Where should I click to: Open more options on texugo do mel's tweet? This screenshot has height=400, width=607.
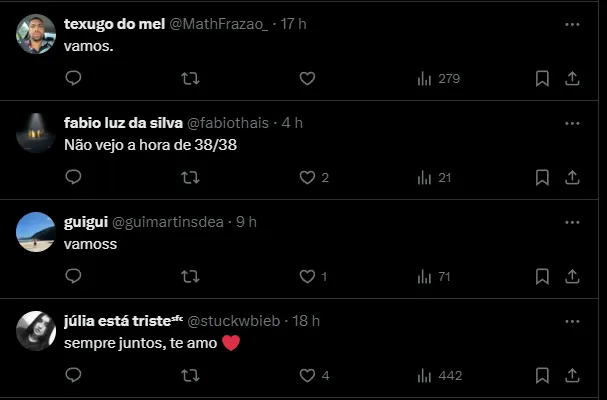click(572, 24)
